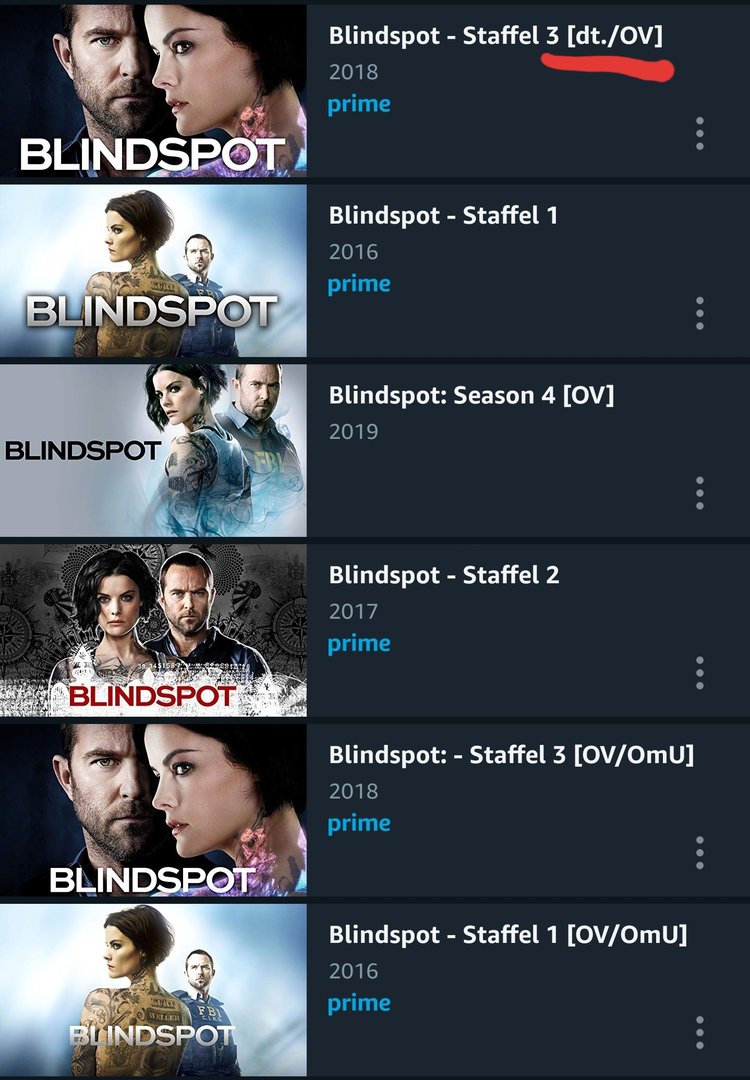Image resolution: width=750 pixels, height=1080 pixels.
Task: Open overflow menu for Staffel 3 [dt./OV]
Action: [x=700, y=133]
